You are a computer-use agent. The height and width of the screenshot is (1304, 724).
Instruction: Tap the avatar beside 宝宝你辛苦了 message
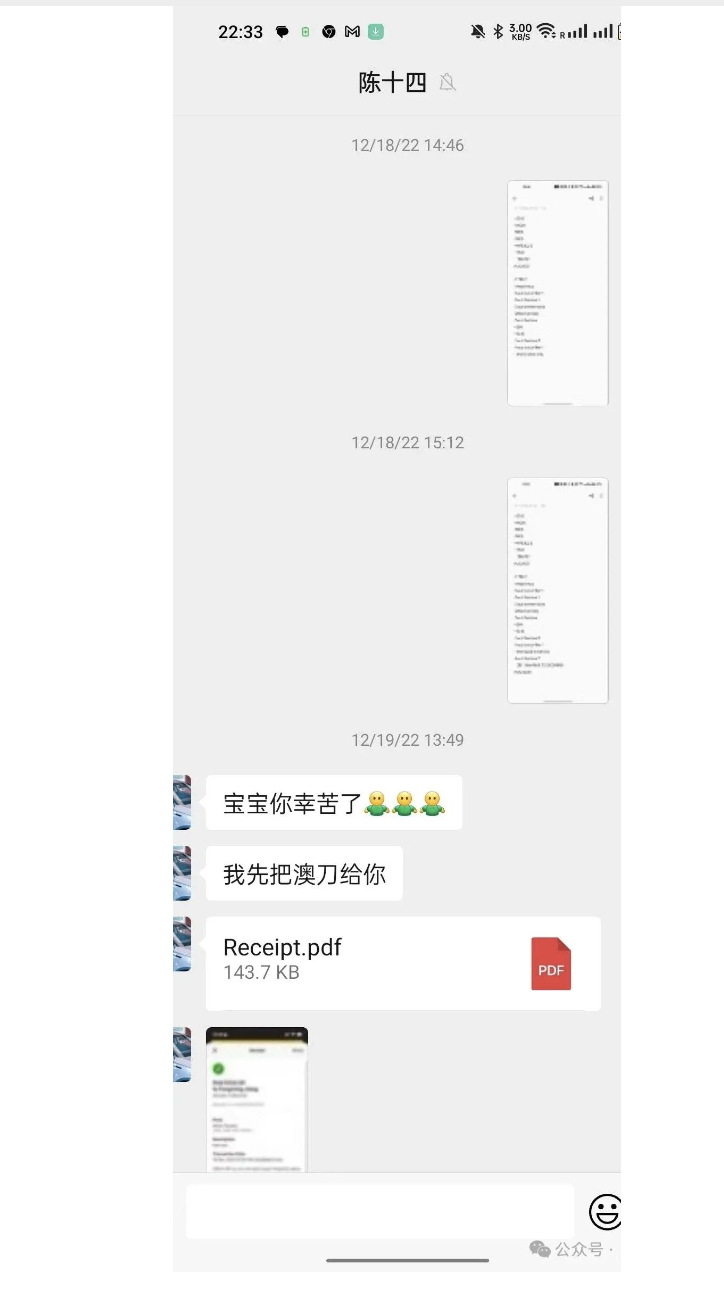pos(182,802)
